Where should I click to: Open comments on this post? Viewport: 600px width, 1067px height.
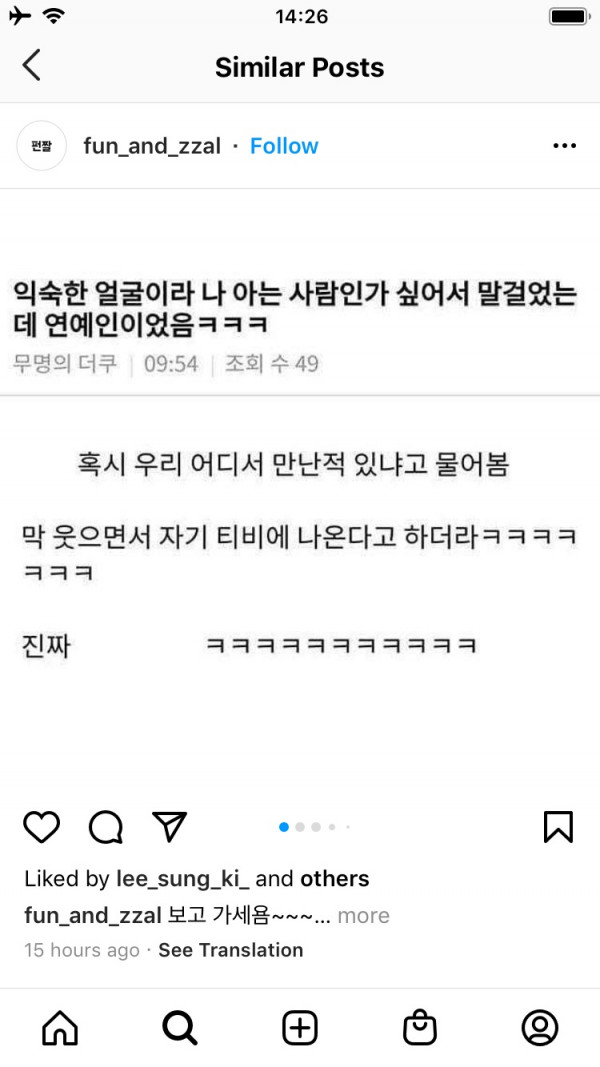pos(105,826)
